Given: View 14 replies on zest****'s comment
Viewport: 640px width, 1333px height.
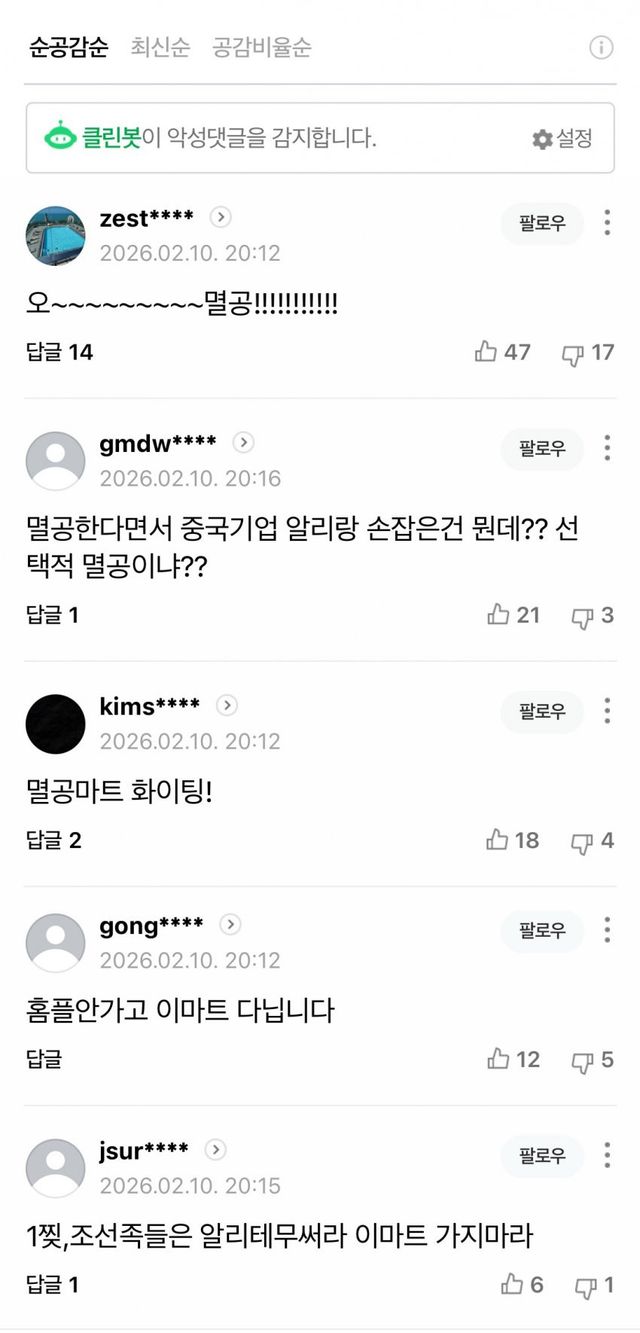Looking at the screenshot, I should [60, 352].
